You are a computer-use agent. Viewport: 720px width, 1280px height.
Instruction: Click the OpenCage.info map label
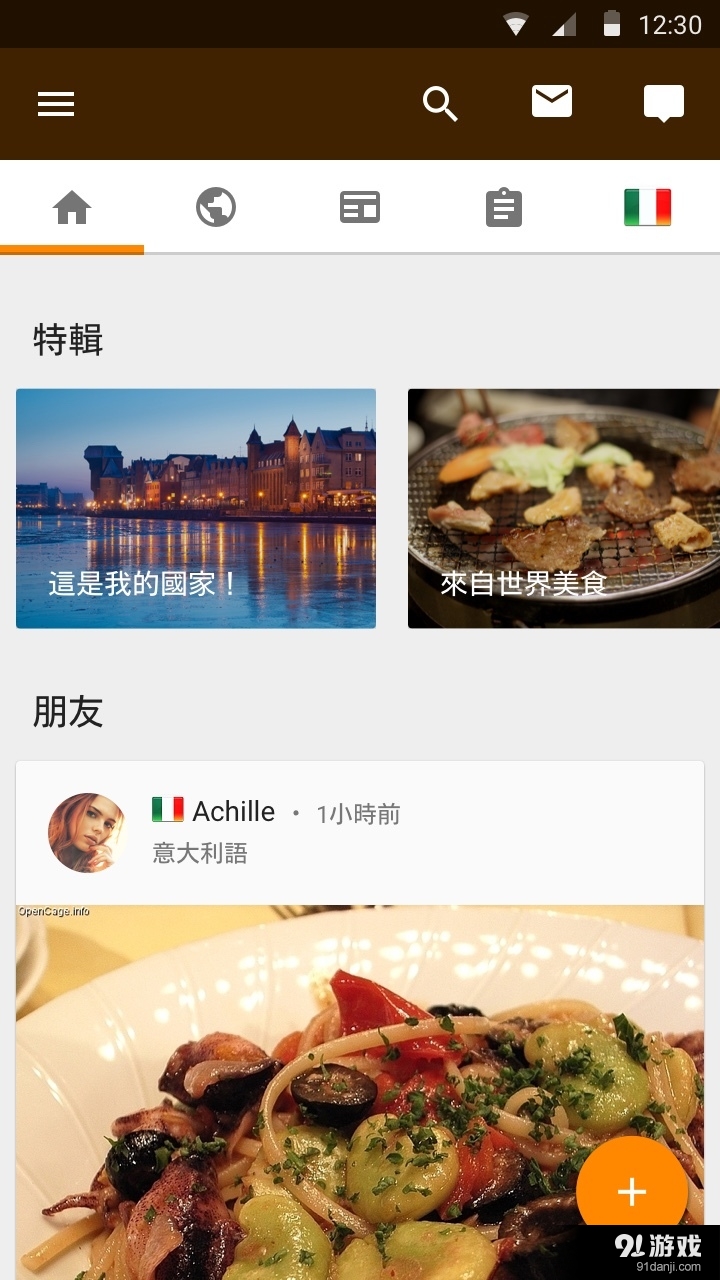tap(51, 911)
